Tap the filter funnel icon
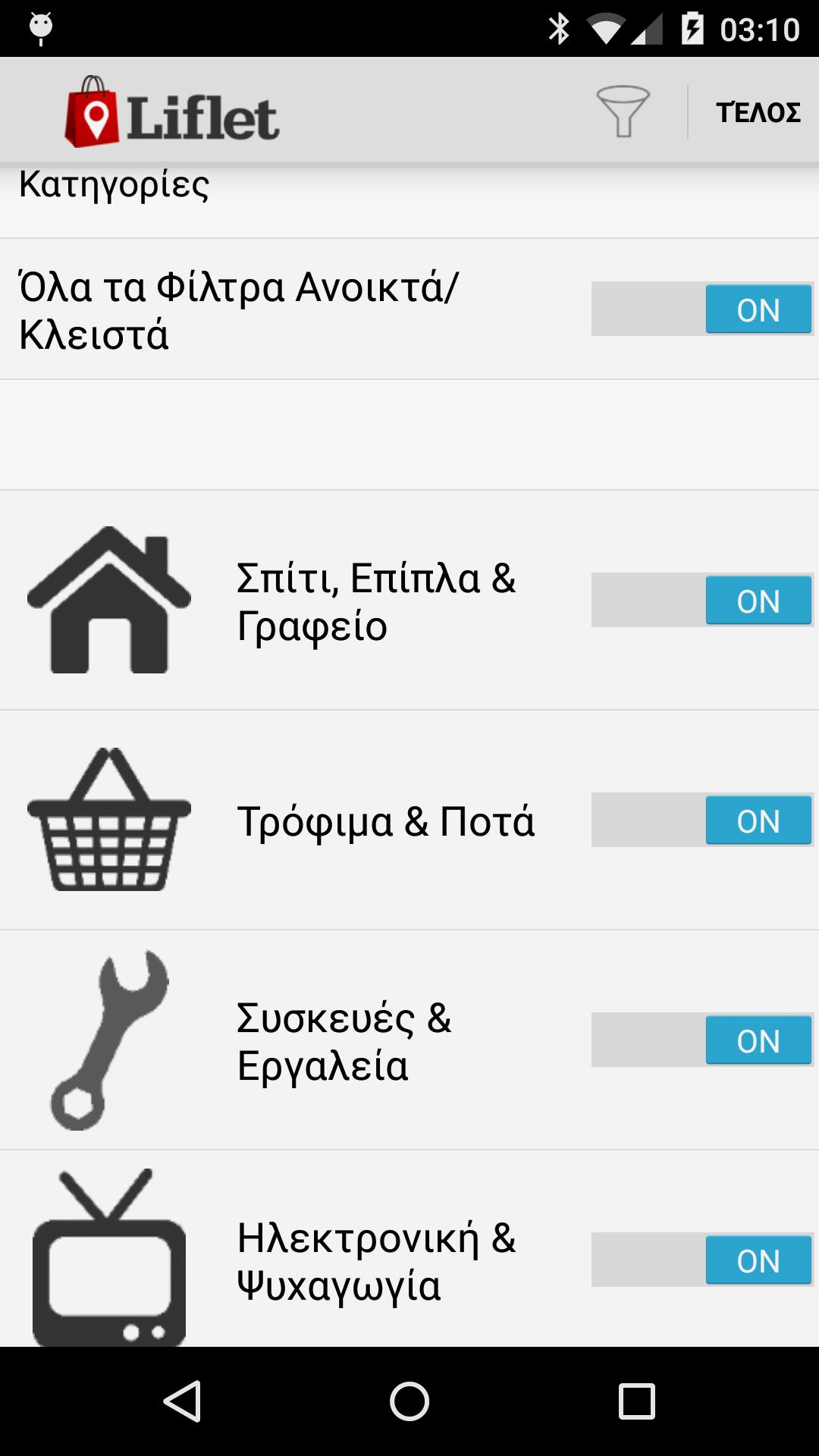 (623, 111)
